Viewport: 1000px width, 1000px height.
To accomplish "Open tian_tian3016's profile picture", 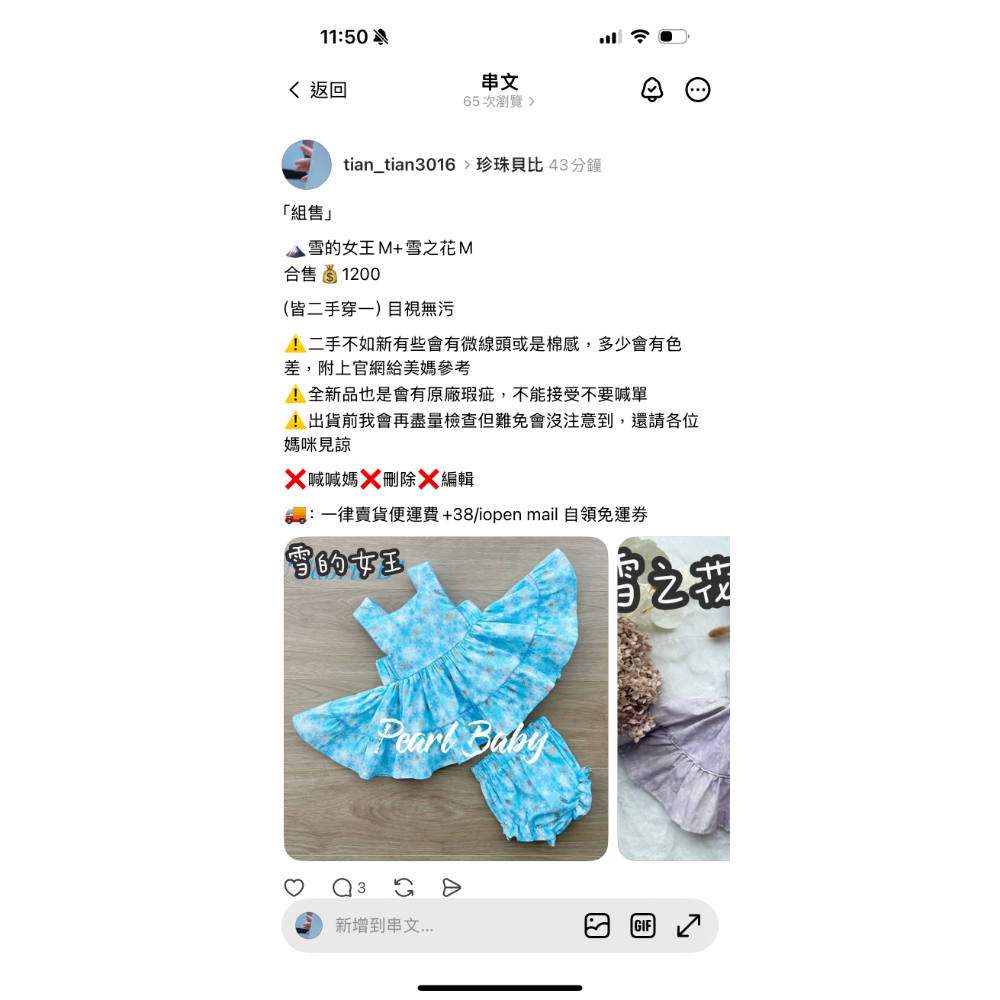I will [x=307, y=165].
